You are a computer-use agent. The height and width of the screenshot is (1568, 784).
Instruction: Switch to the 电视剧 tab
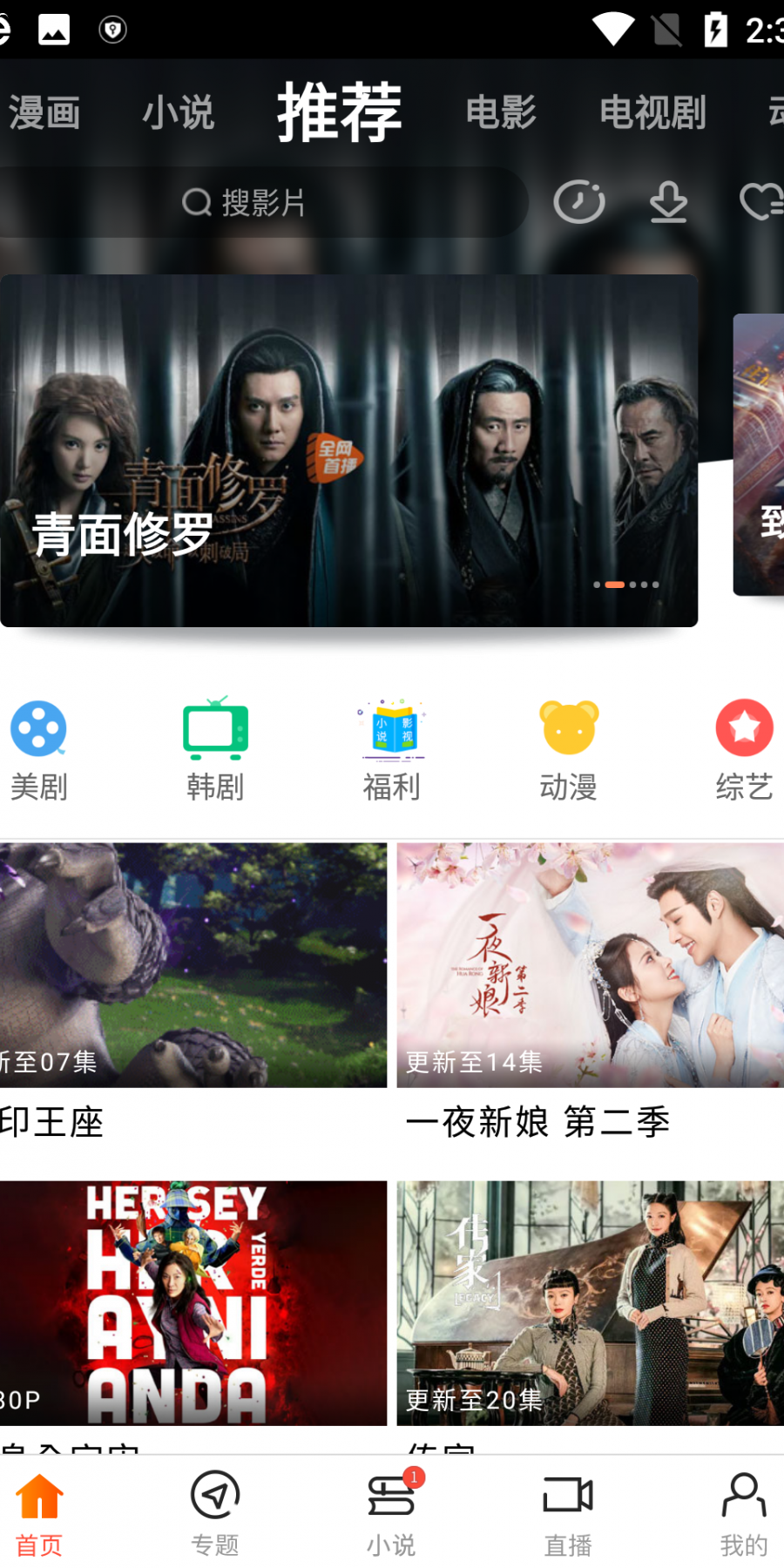(x=652, y=113)
